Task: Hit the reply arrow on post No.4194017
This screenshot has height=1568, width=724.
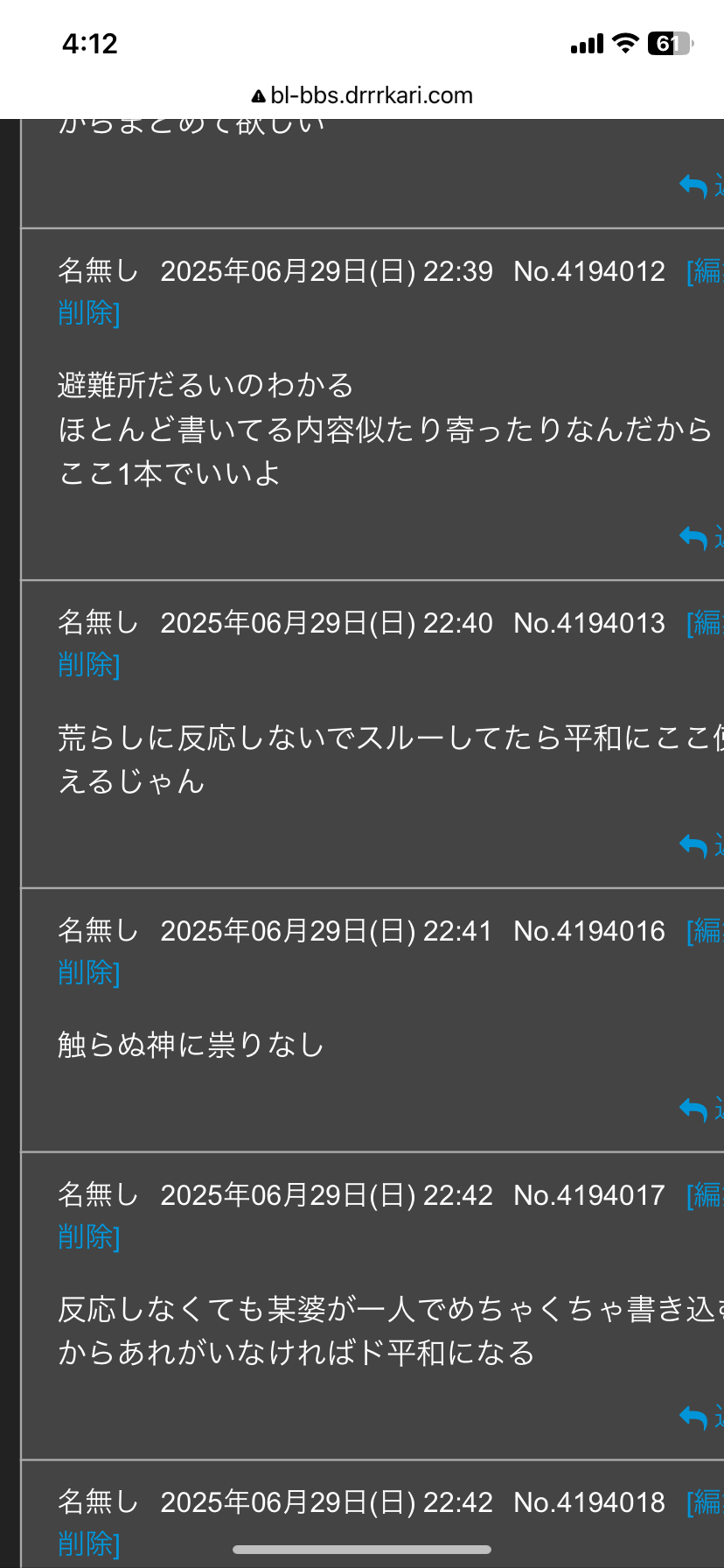Action: 700,1417
